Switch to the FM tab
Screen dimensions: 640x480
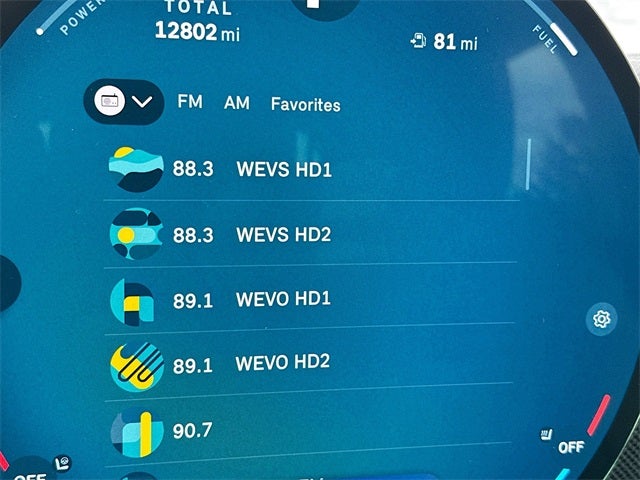(189, 103)
